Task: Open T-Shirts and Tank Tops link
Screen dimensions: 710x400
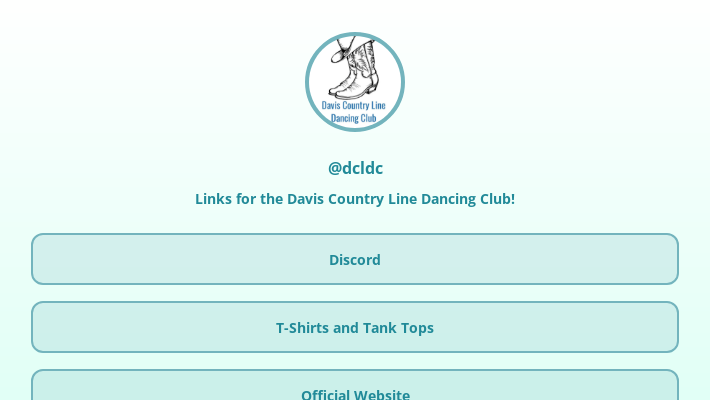Action: pos(355,327)
